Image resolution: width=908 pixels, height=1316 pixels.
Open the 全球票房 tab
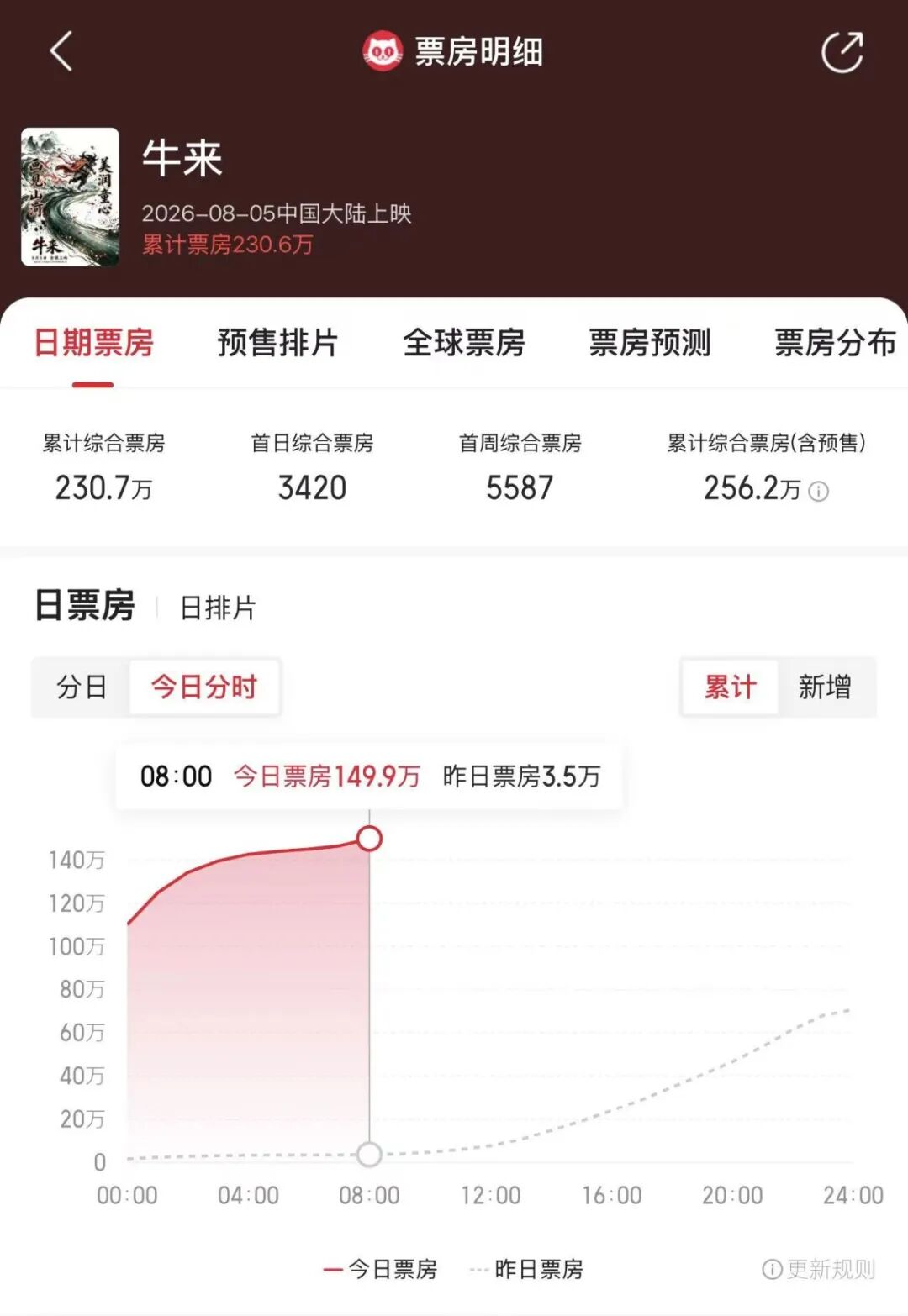tap(464, 343)
